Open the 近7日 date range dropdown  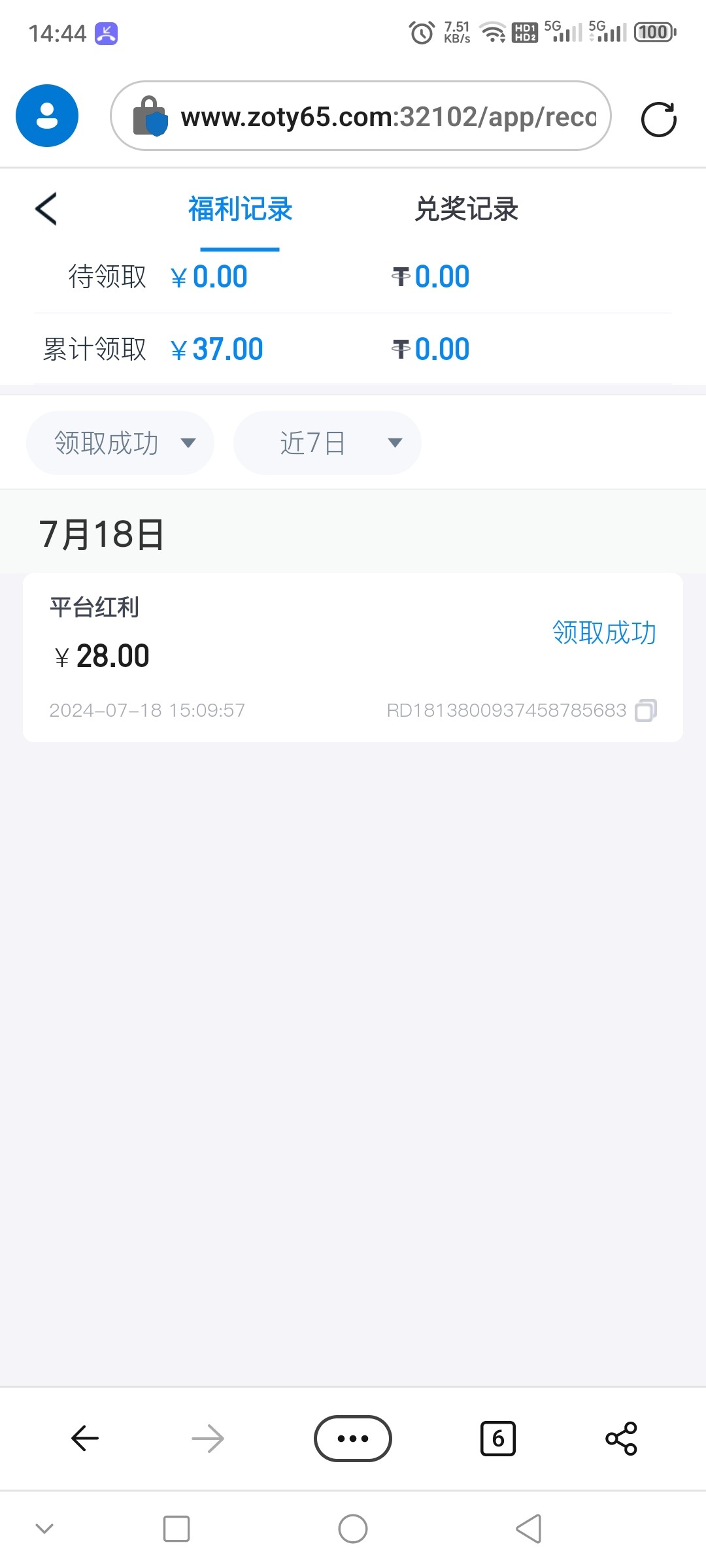point(328,443)
